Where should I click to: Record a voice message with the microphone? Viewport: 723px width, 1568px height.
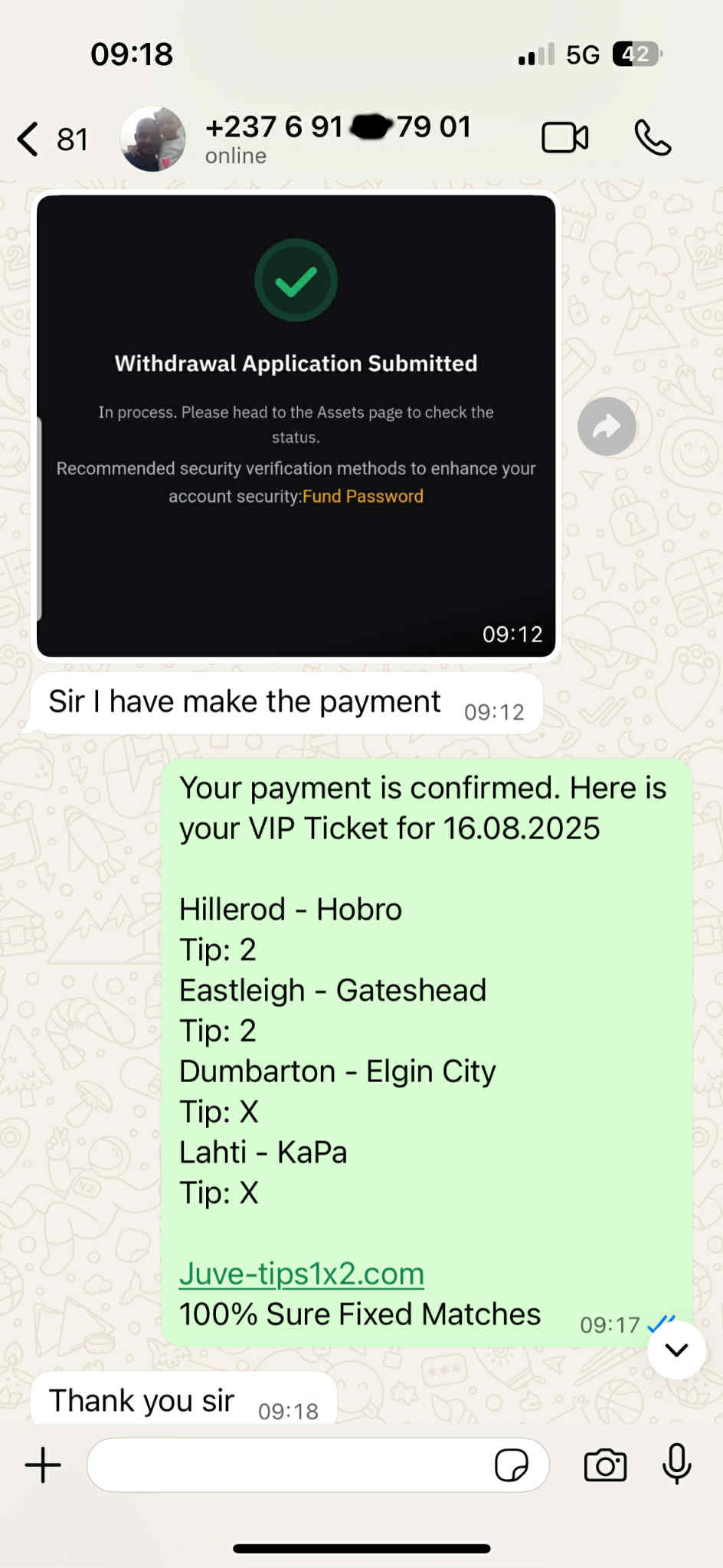click(x=677, y=1465)
